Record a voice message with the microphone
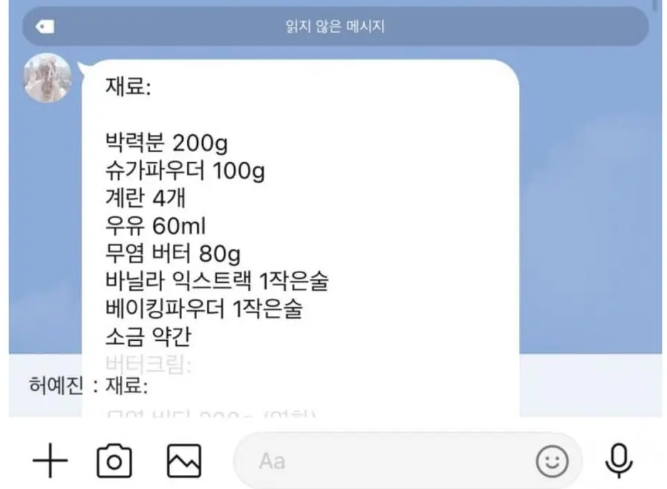The width and height of the screenshot is (667, 489). (619, 460)
